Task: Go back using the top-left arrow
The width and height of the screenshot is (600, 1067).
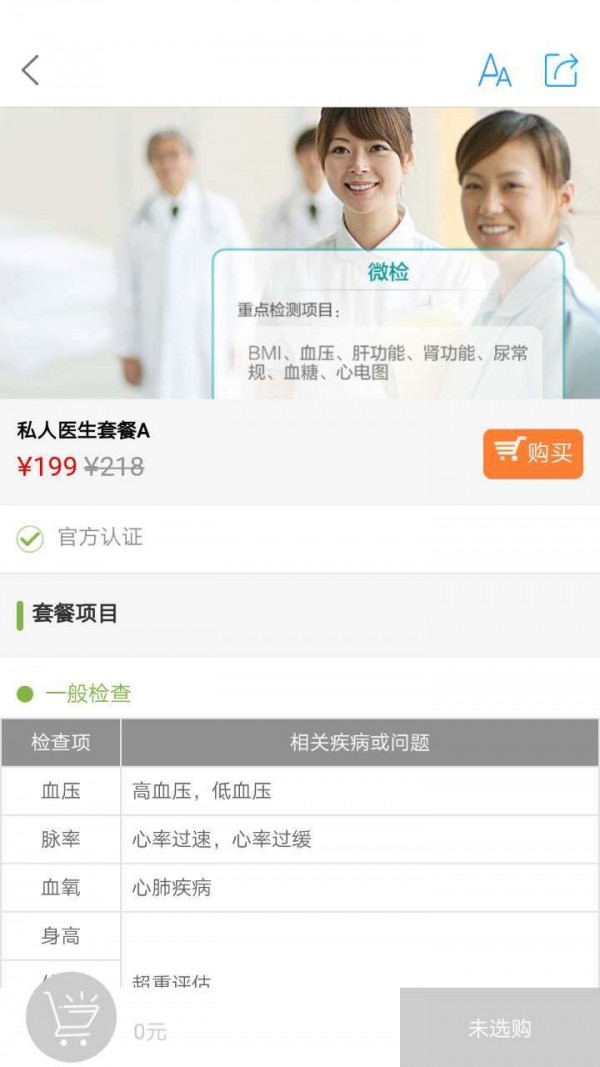Action: (x=30, y=70)
